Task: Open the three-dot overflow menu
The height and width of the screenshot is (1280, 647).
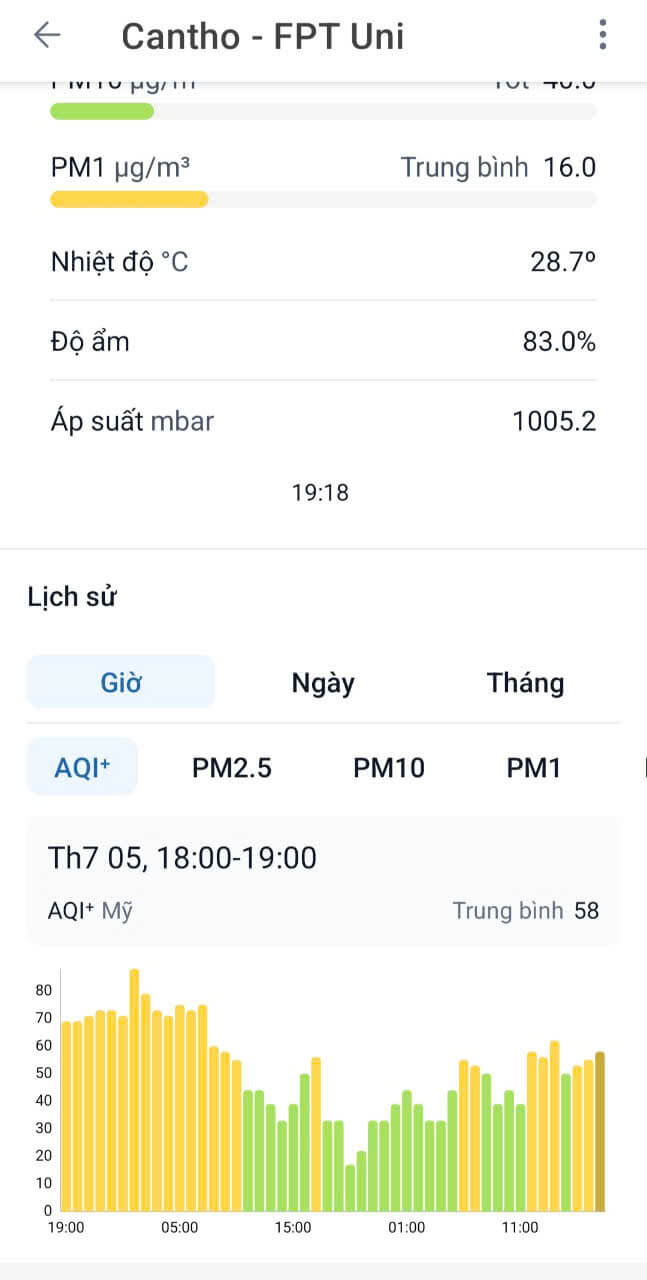Action: (602, 35)
